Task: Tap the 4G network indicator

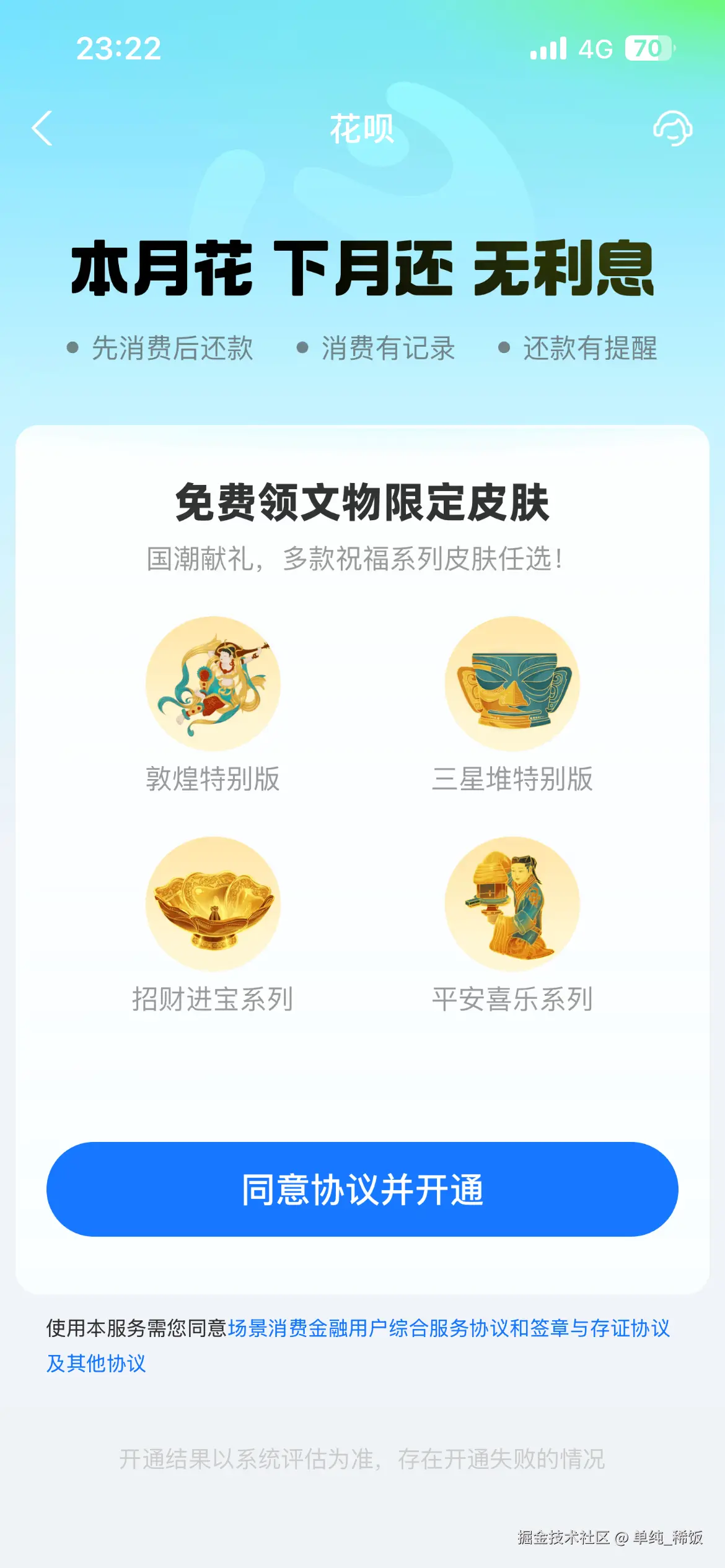Action: coord(594,48)
